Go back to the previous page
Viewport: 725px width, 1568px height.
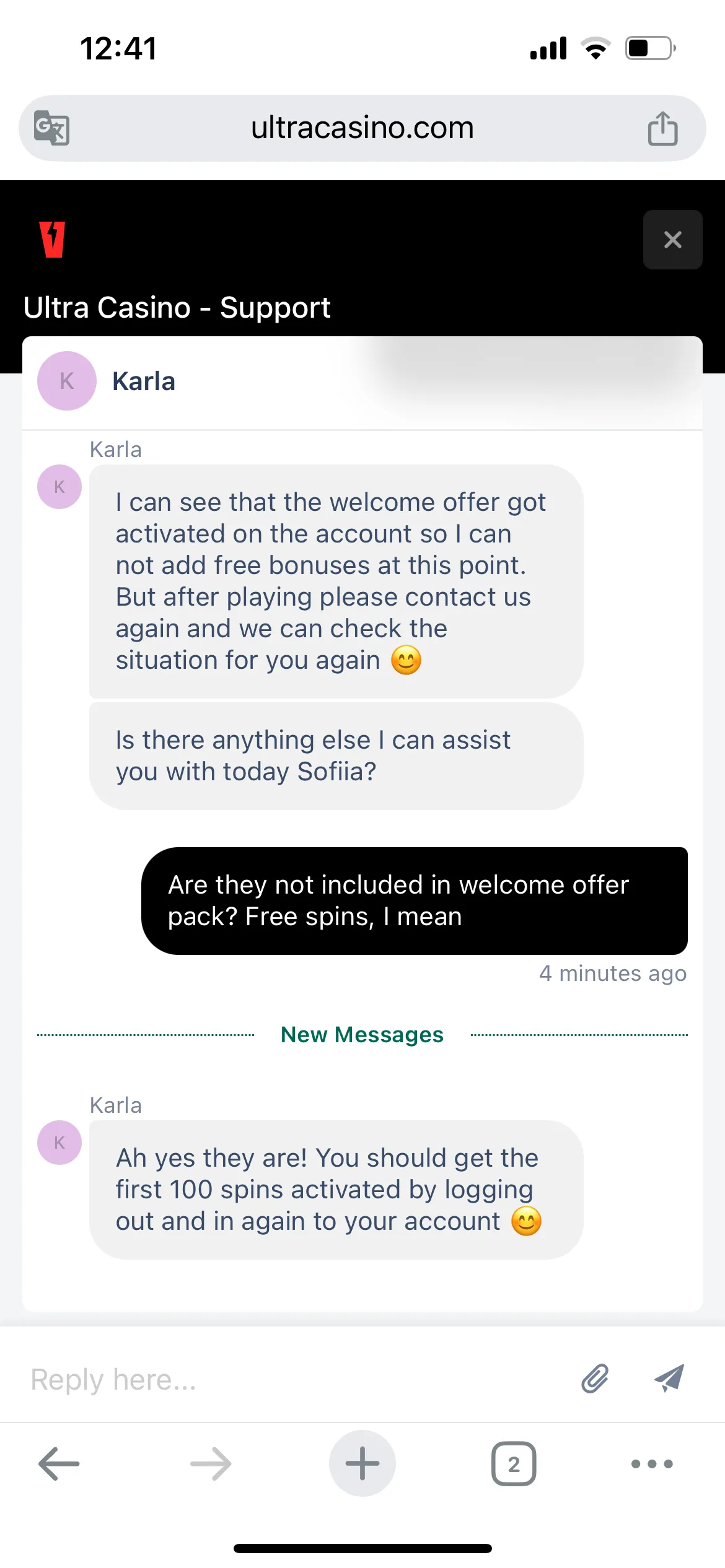coord(59,1464)
